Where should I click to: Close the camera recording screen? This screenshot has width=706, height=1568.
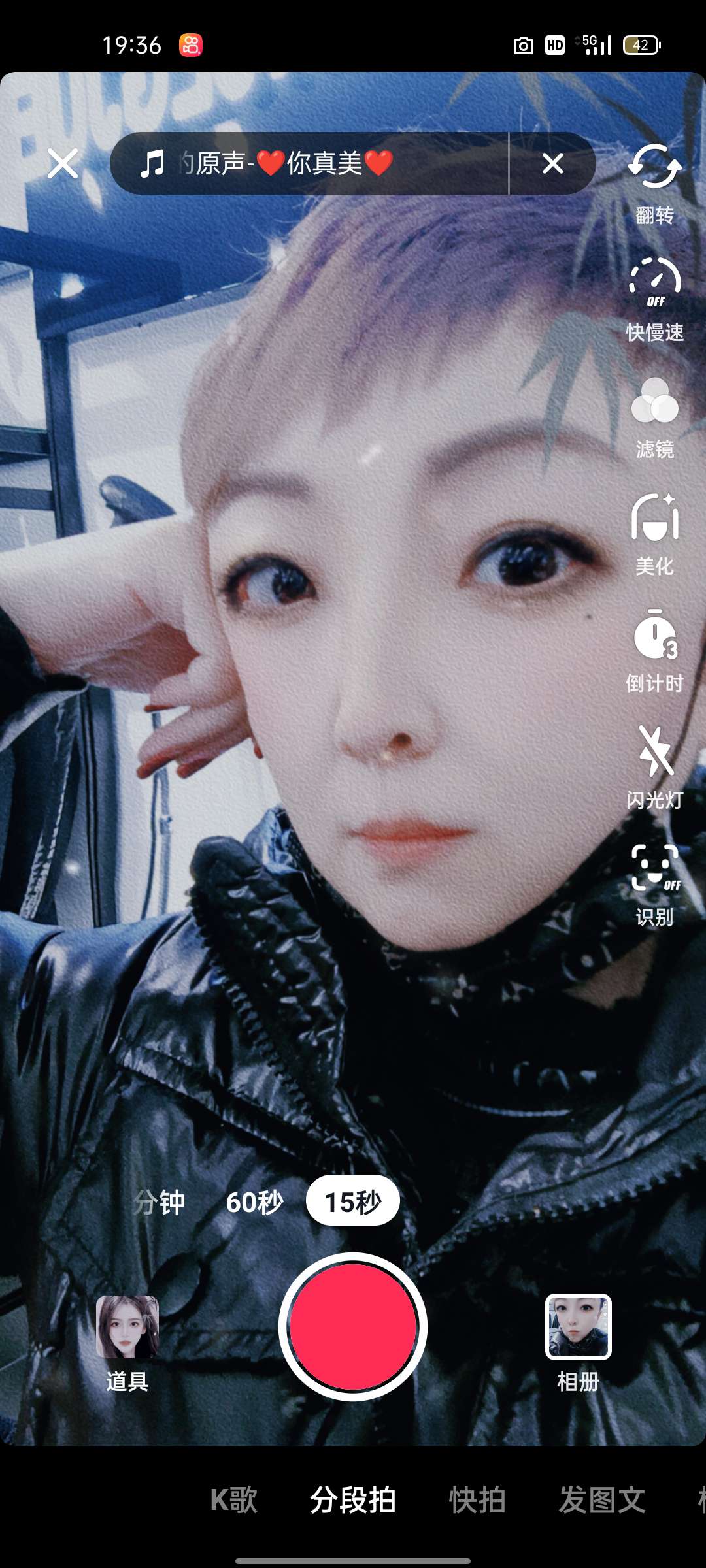63,163
